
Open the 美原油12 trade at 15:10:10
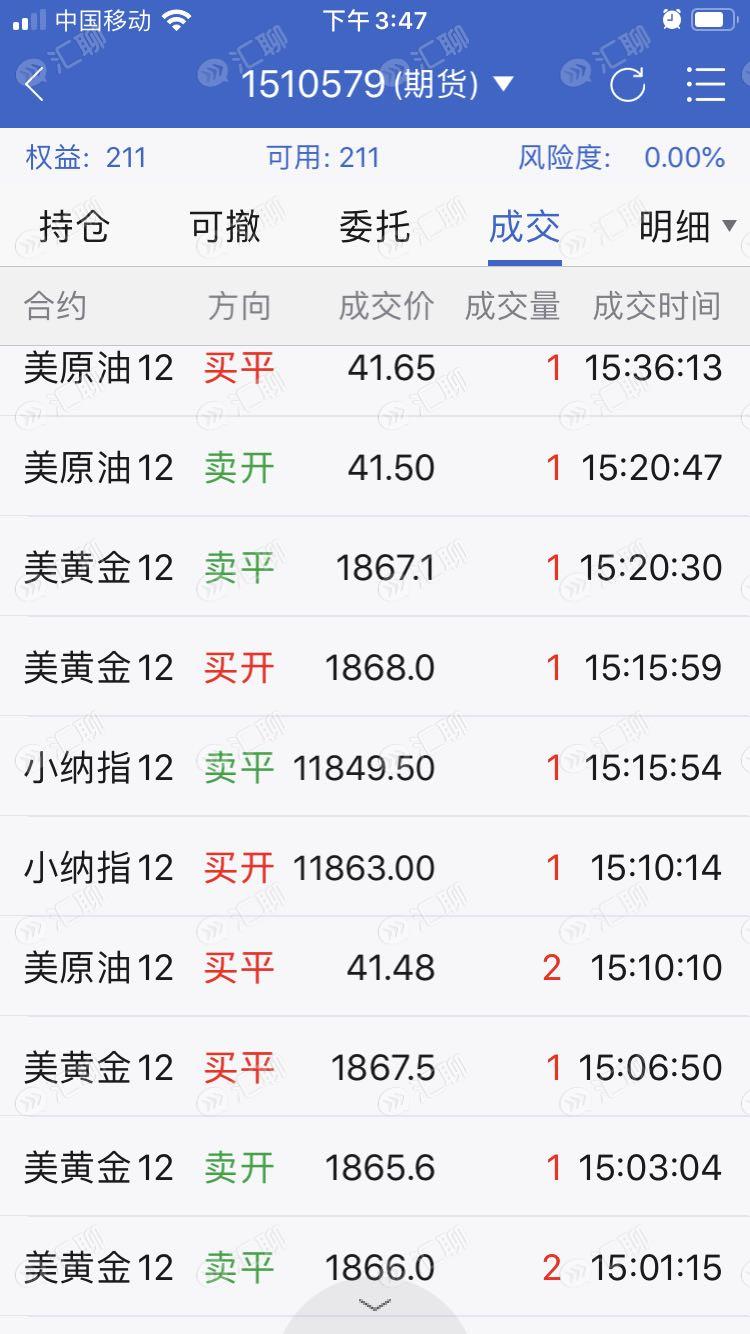point(375,967)
